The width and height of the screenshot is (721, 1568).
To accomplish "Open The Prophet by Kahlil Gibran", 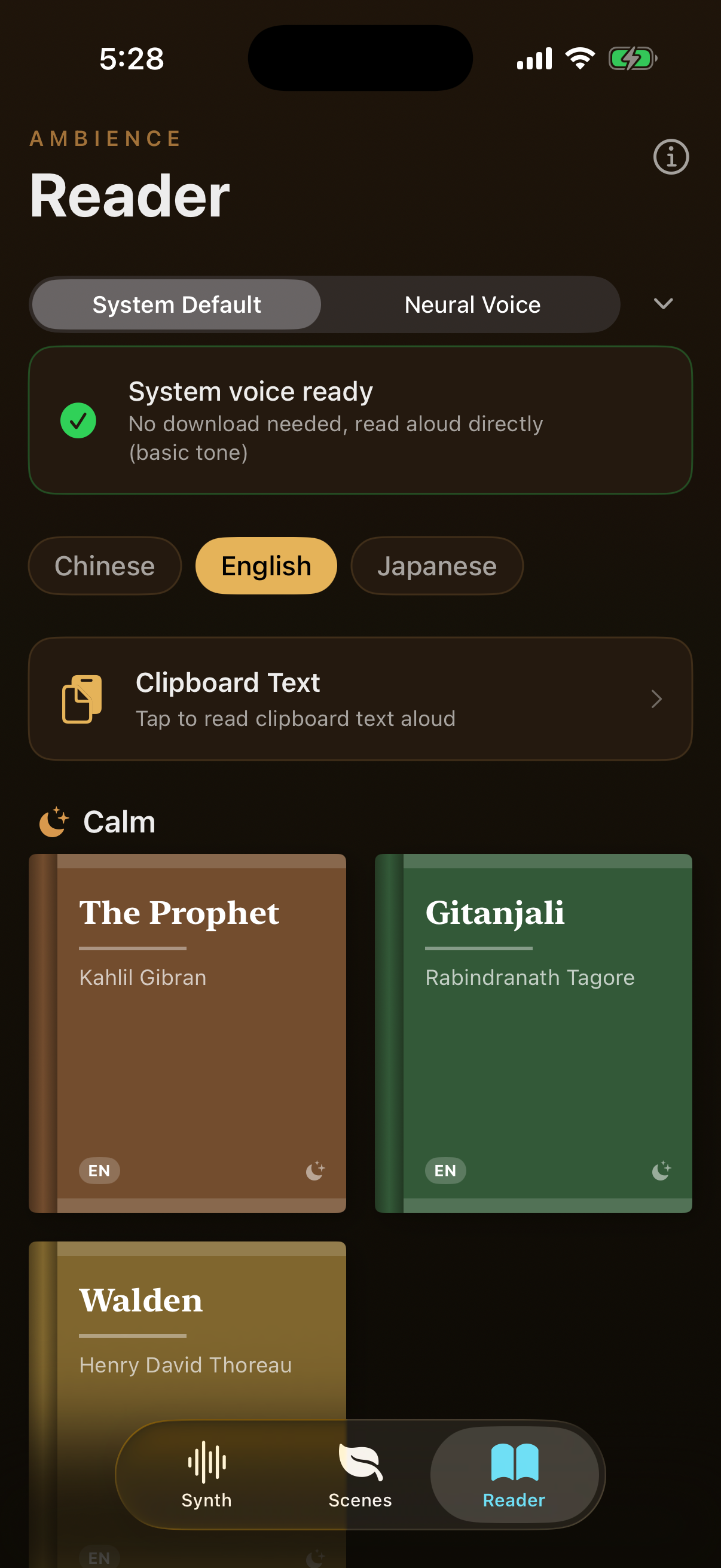I will [x=187, y=1032].
